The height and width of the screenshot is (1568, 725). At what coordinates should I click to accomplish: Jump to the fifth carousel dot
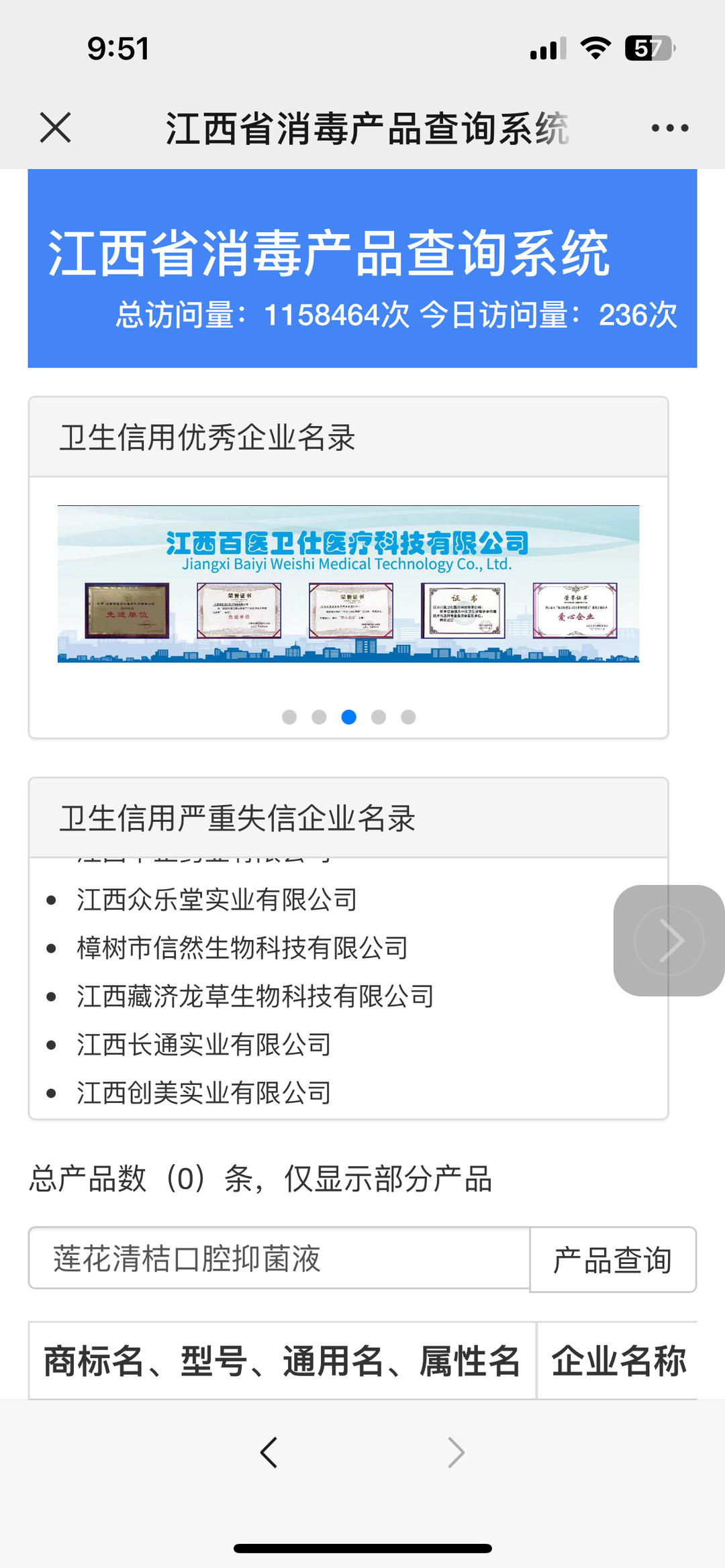(x=408, y=717)
